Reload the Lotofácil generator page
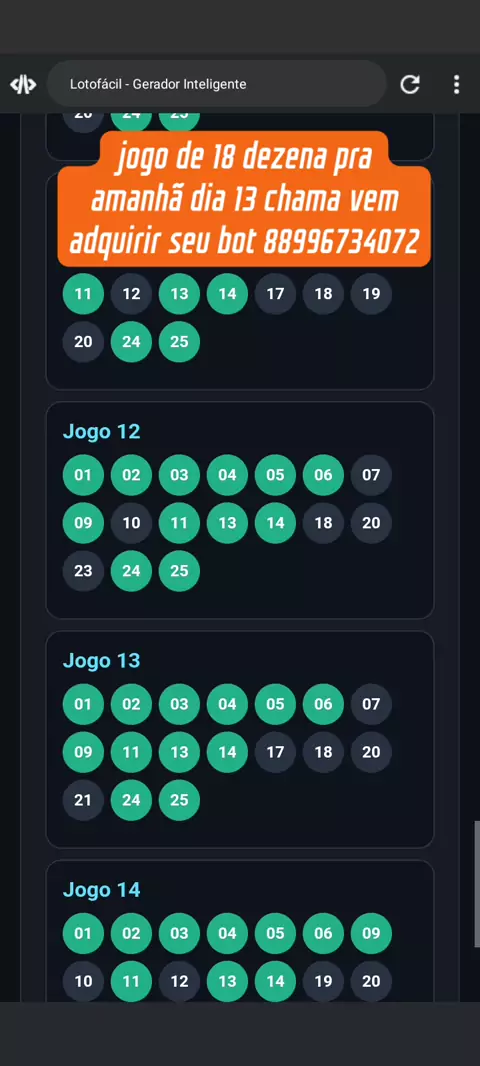This screenshot has width=480, height=1066. coord(409,84)
